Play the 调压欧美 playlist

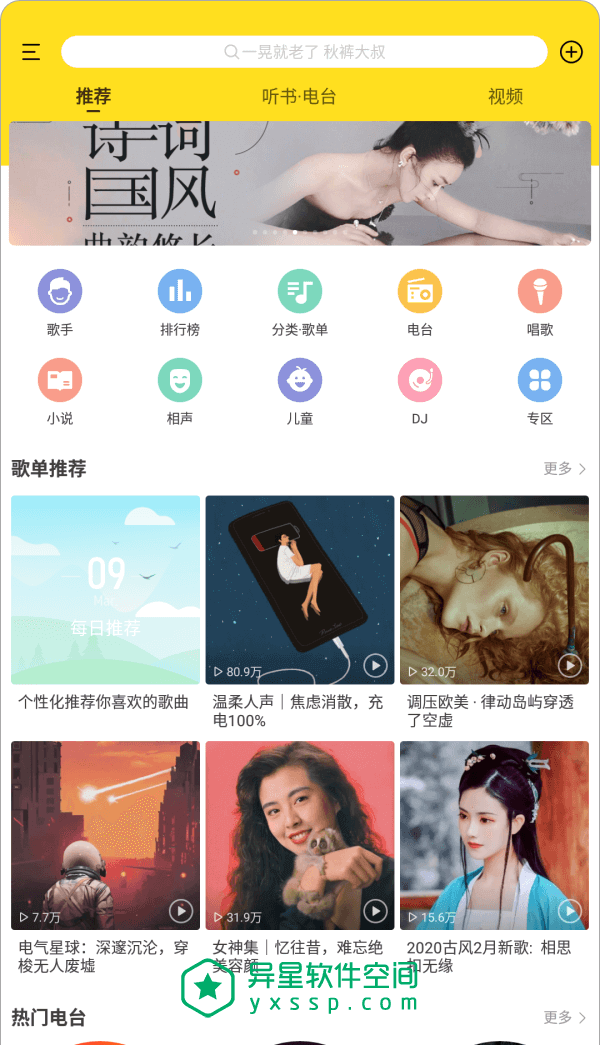tap(570, 665)
